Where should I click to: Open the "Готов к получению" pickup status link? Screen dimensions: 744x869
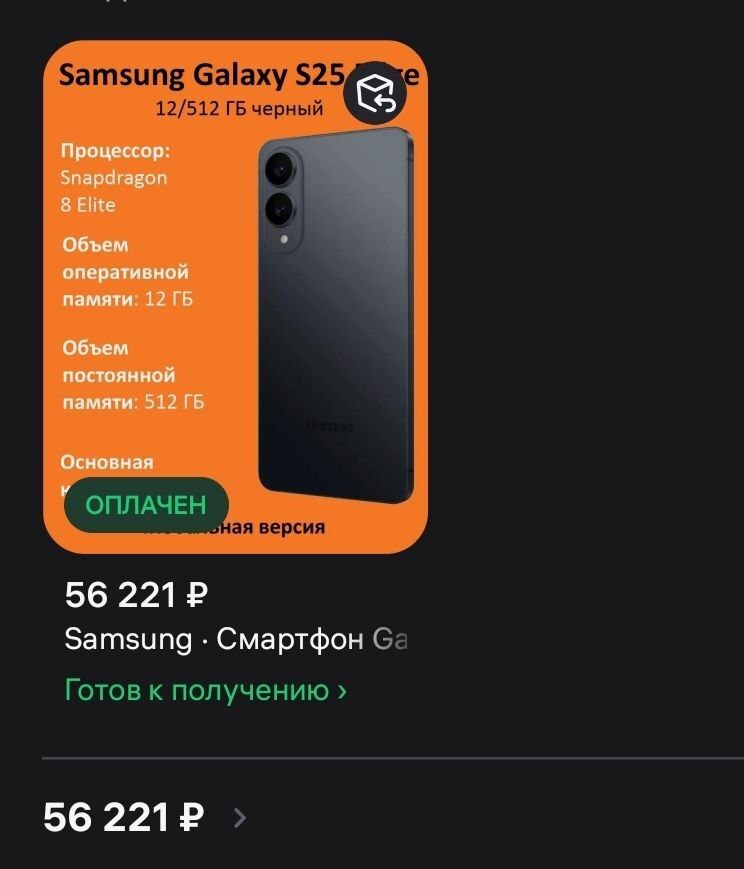coord(206,690)
